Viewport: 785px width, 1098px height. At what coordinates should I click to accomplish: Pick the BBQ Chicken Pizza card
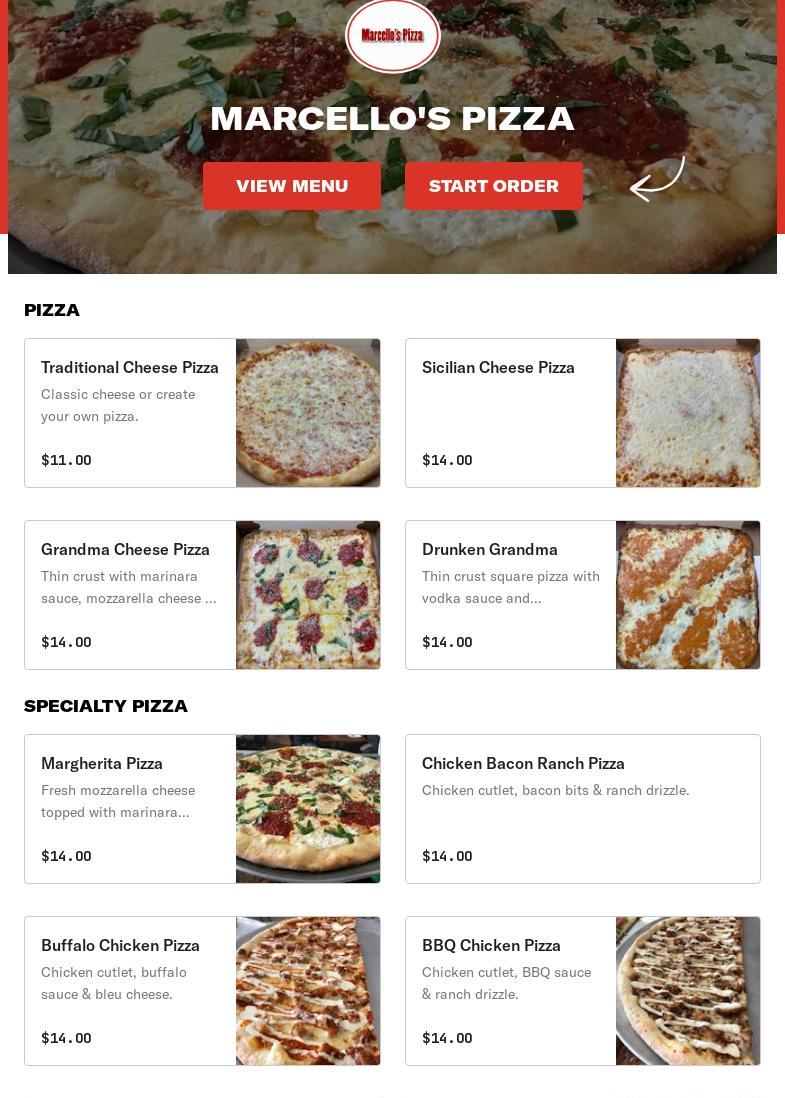coord(582,991)
